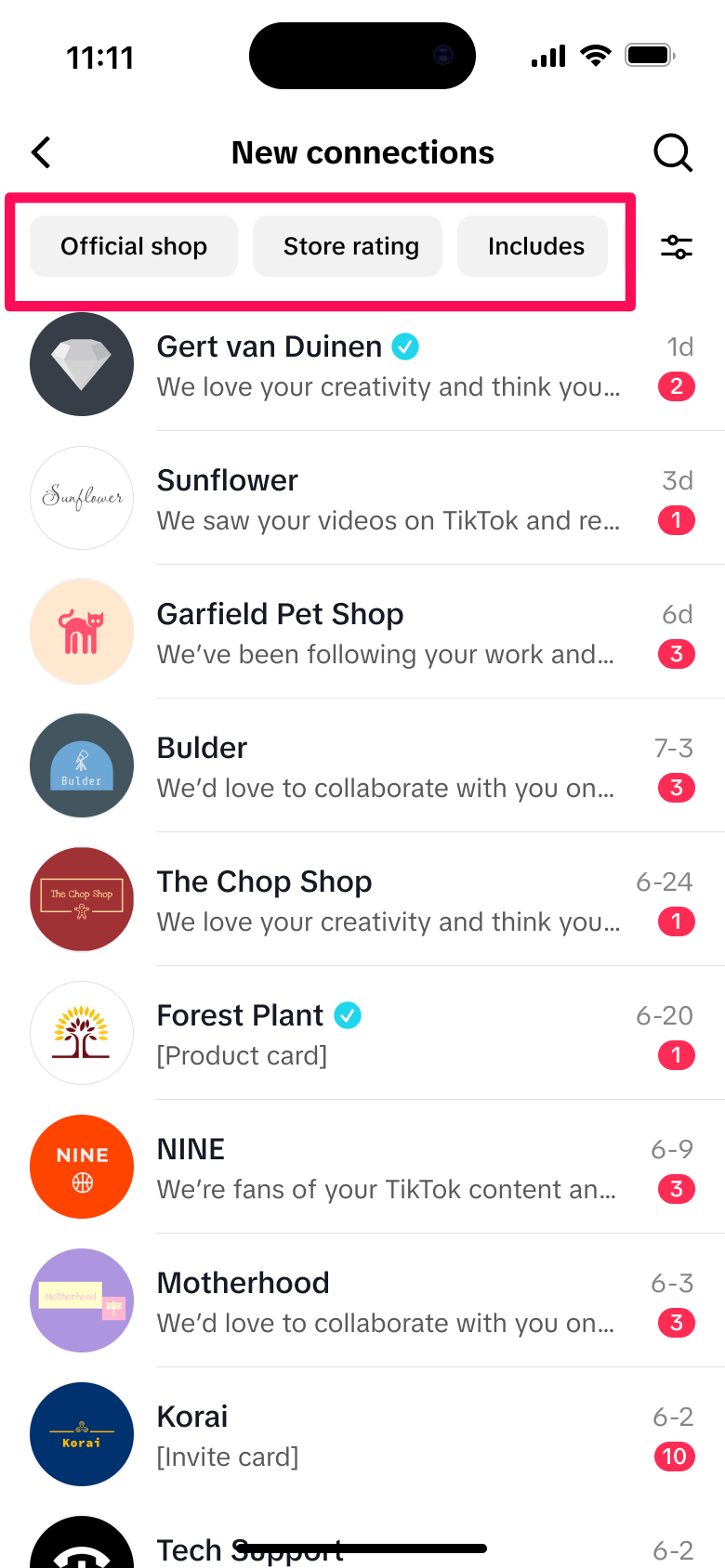Open the search magnifier icon
The height and width of the screenshot is (1568, 725).
[673, 152]
